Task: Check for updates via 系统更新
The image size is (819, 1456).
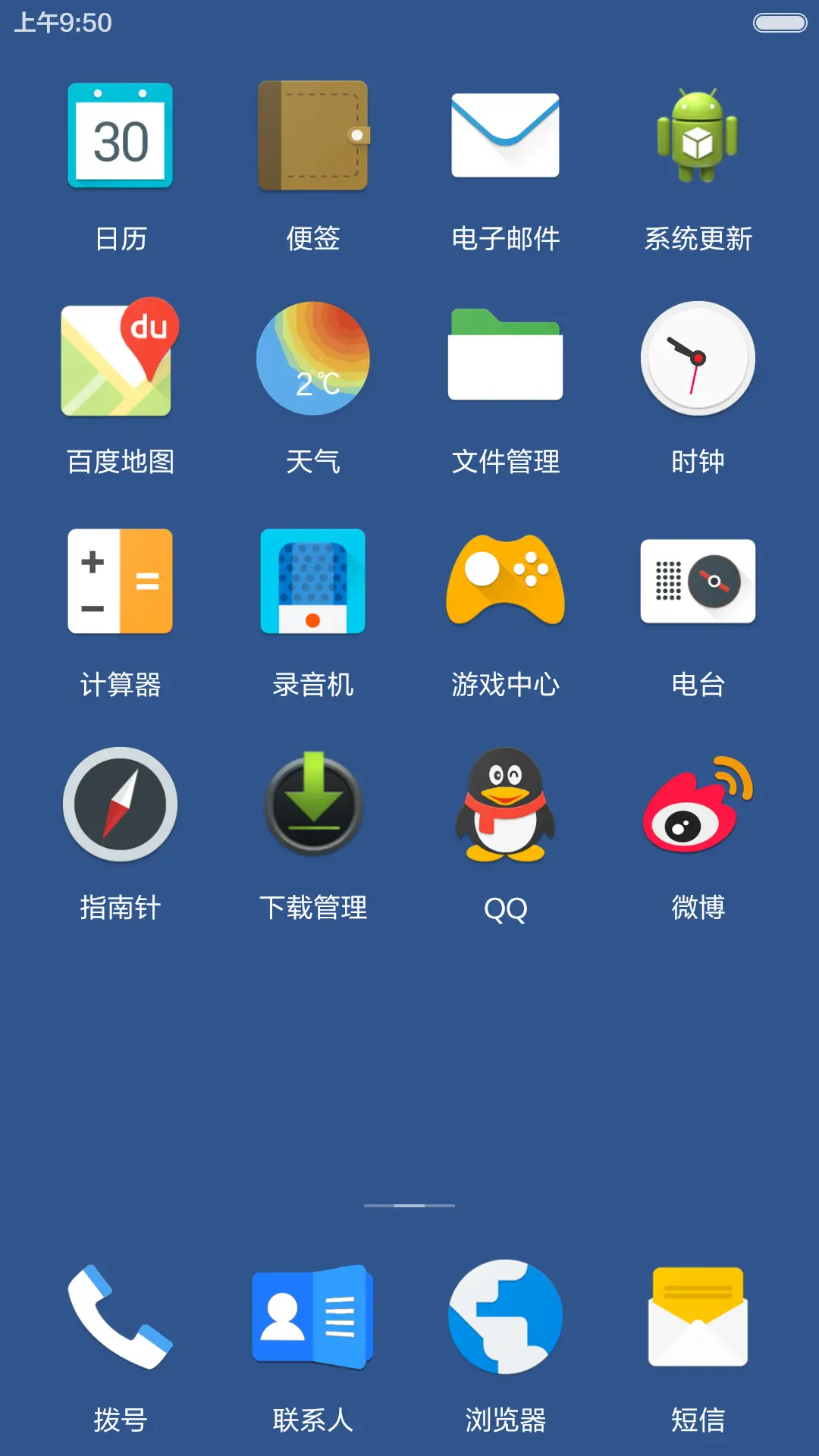Action: click(697, 136)
